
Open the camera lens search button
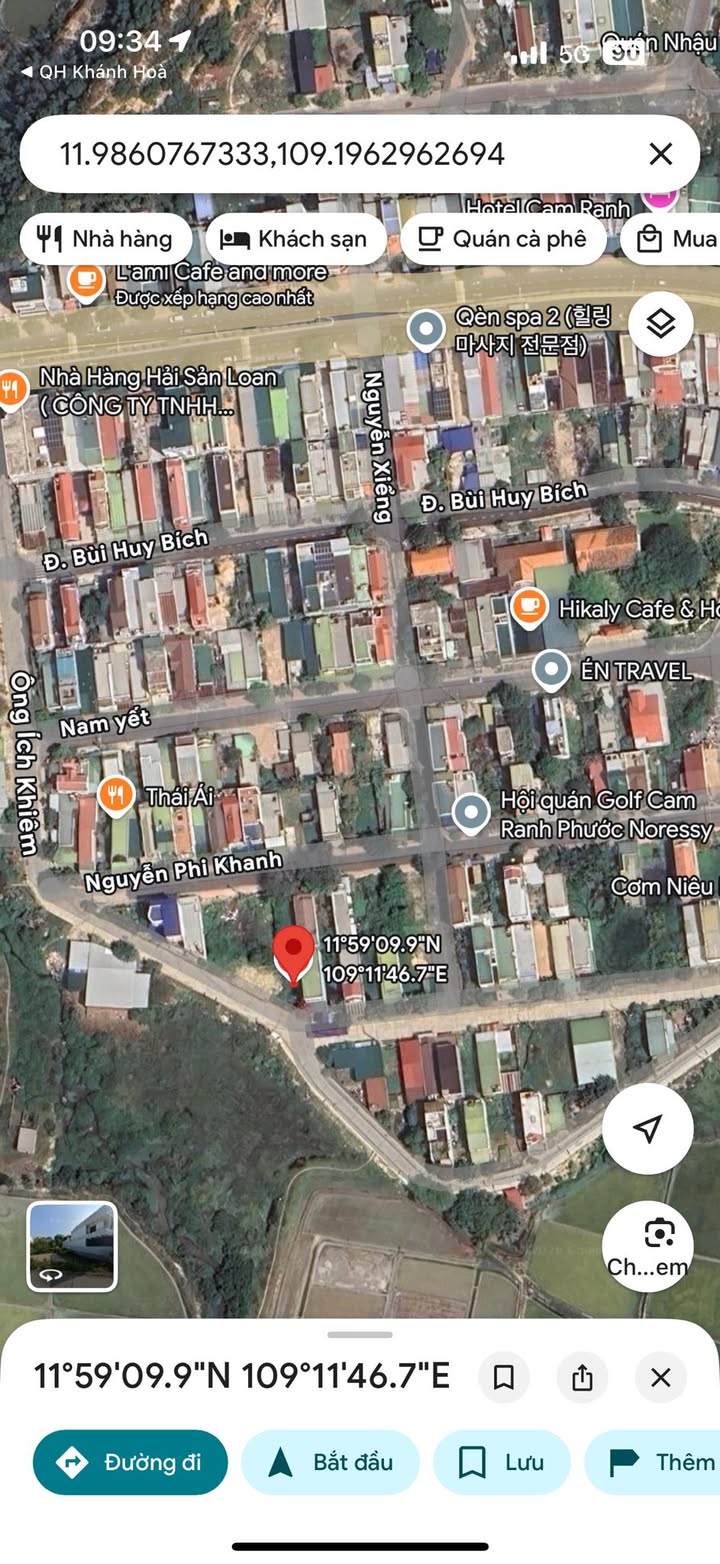[647, 1245]
